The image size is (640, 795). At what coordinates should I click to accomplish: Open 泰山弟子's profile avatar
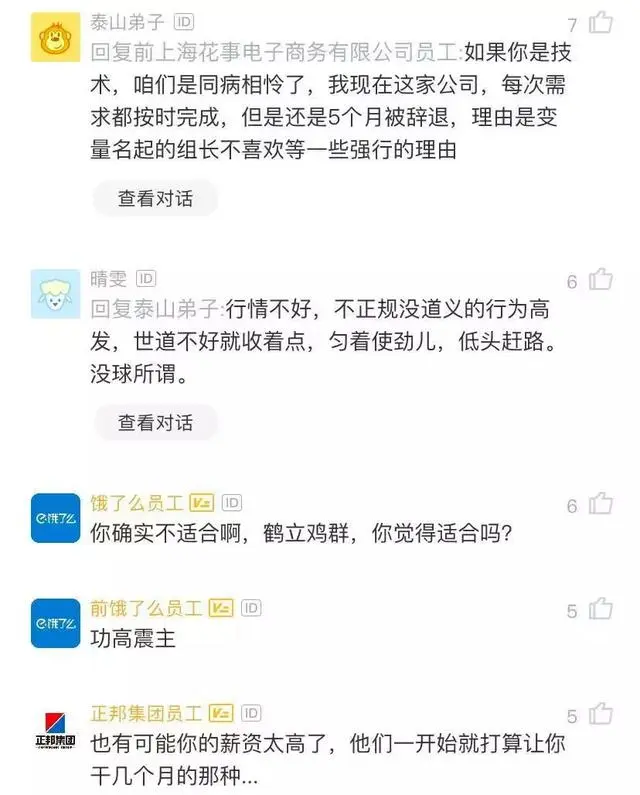coord(56,38)
